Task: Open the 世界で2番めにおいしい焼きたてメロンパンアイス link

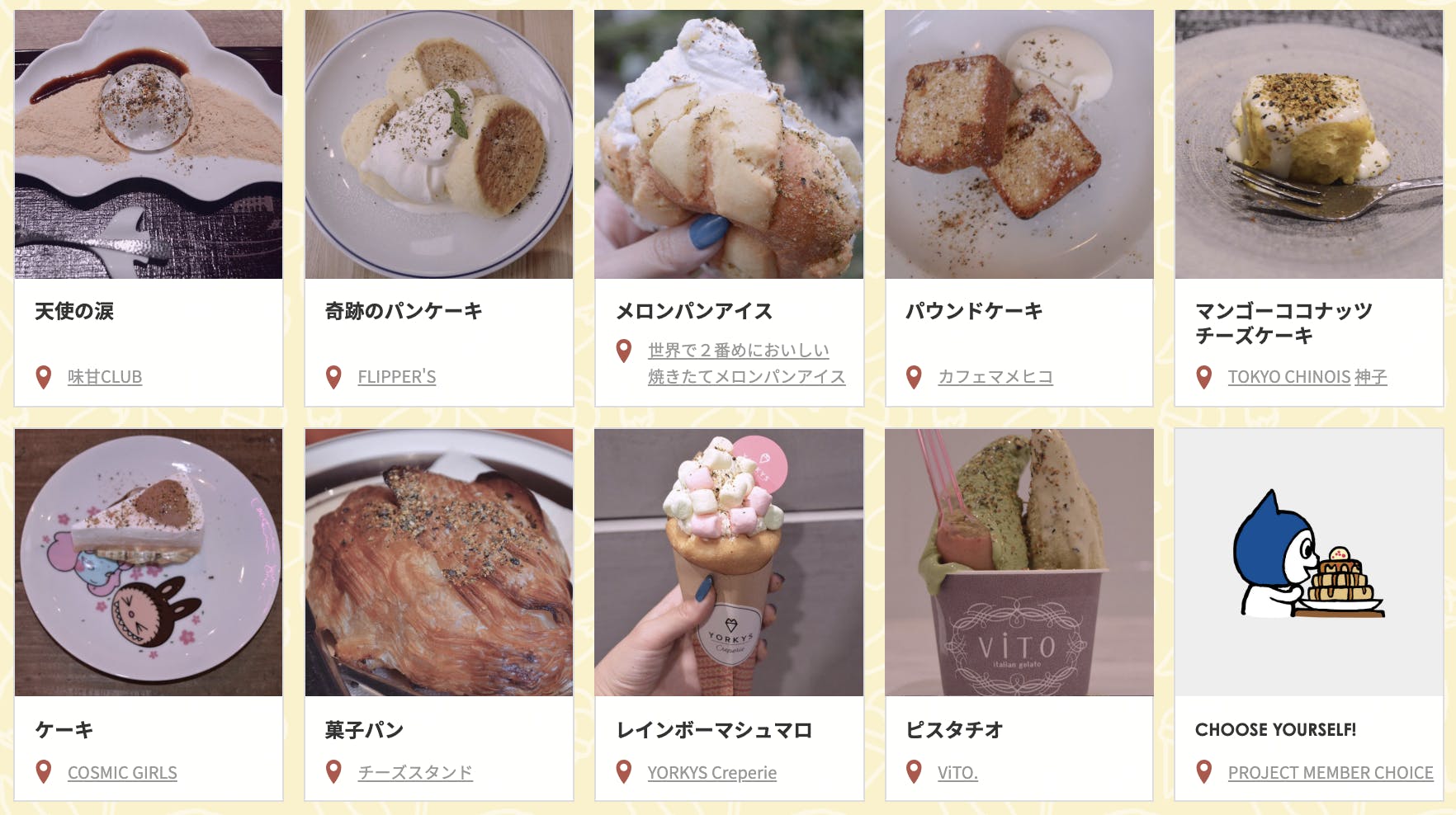Action: coord(745,364)
